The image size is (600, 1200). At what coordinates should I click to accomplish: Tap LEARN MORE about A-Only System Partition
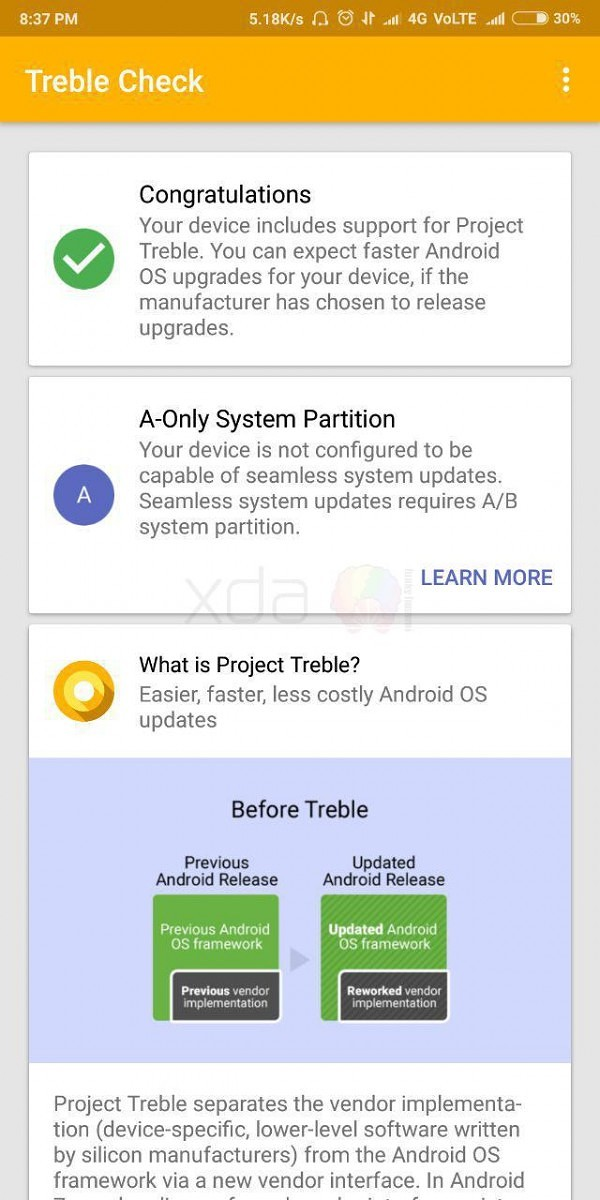click(x=486, y=577)
